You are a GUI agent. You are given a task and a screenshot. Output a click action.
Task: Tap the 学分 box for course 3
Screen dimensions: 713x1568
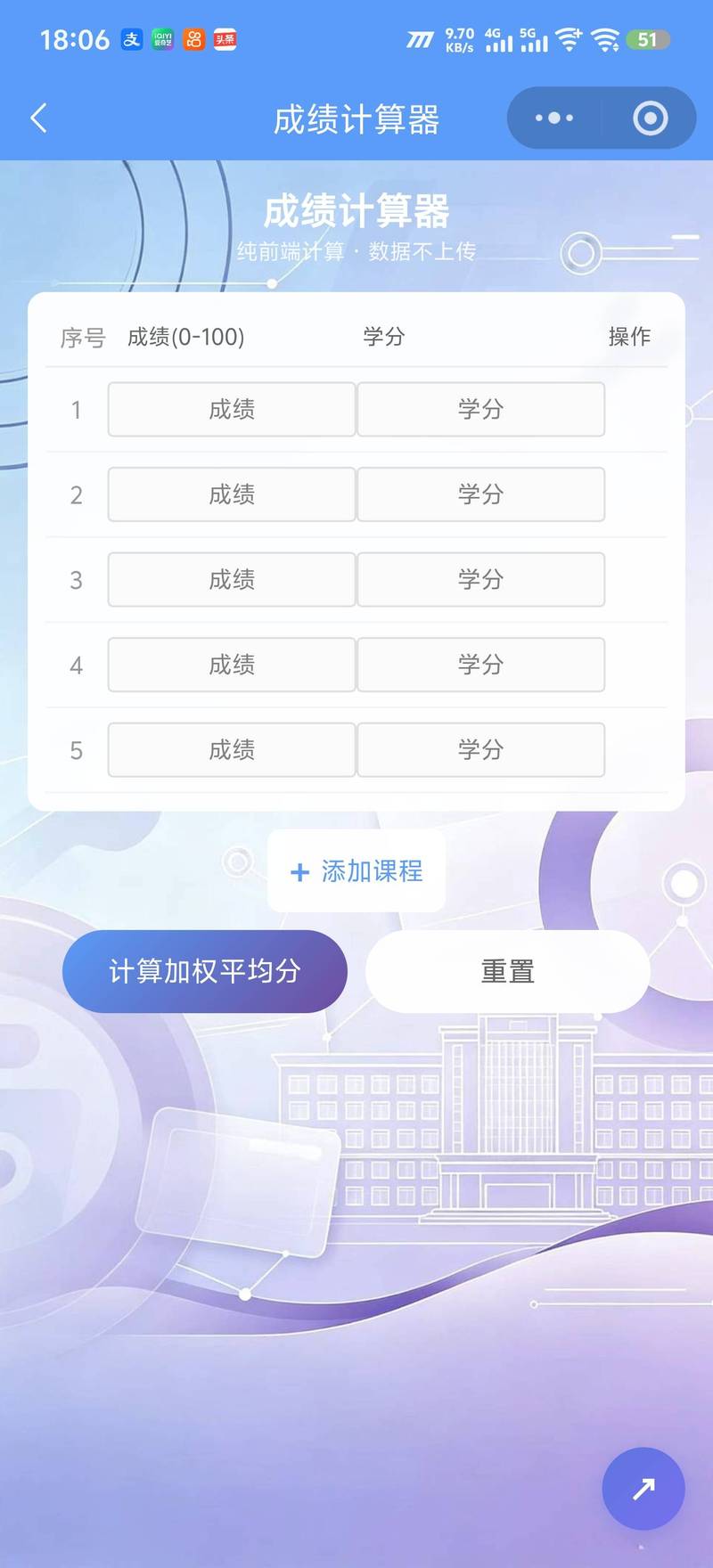tap(481, 579)
